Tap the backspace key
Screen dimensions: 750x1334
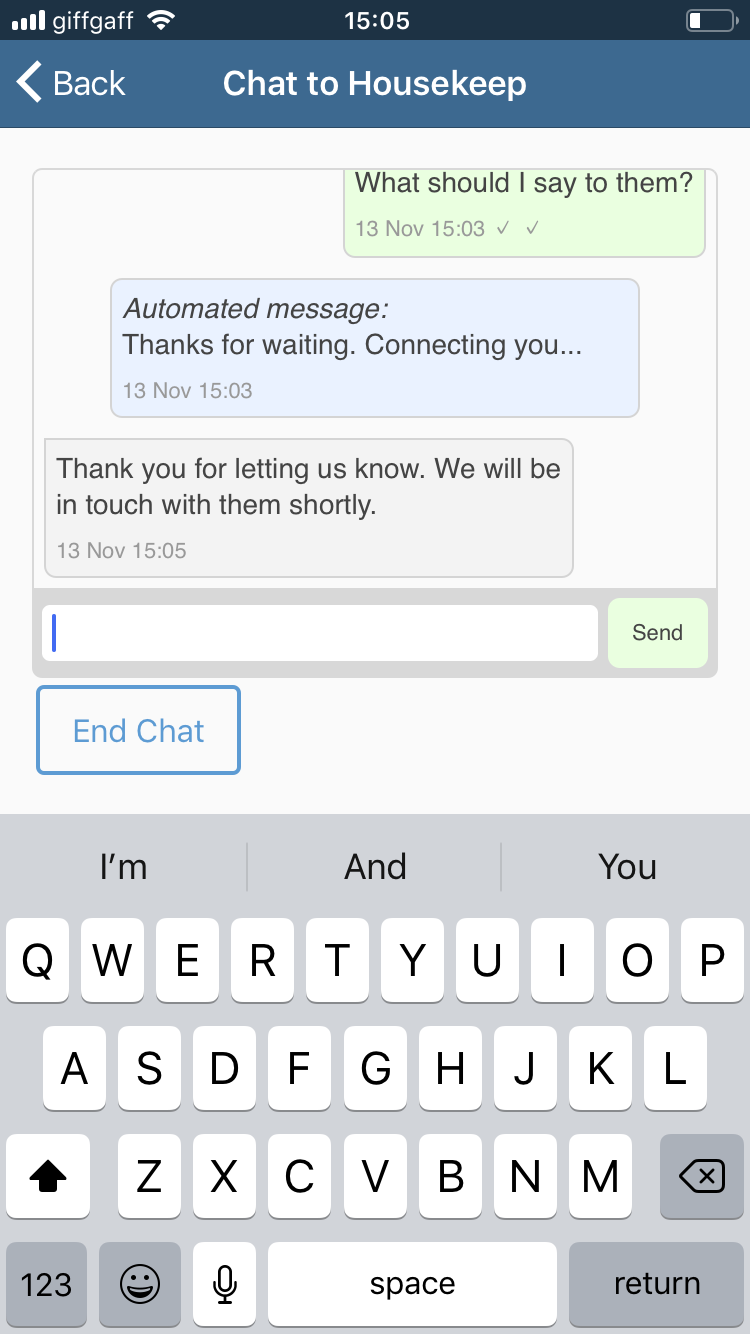tap(702, 1177)
